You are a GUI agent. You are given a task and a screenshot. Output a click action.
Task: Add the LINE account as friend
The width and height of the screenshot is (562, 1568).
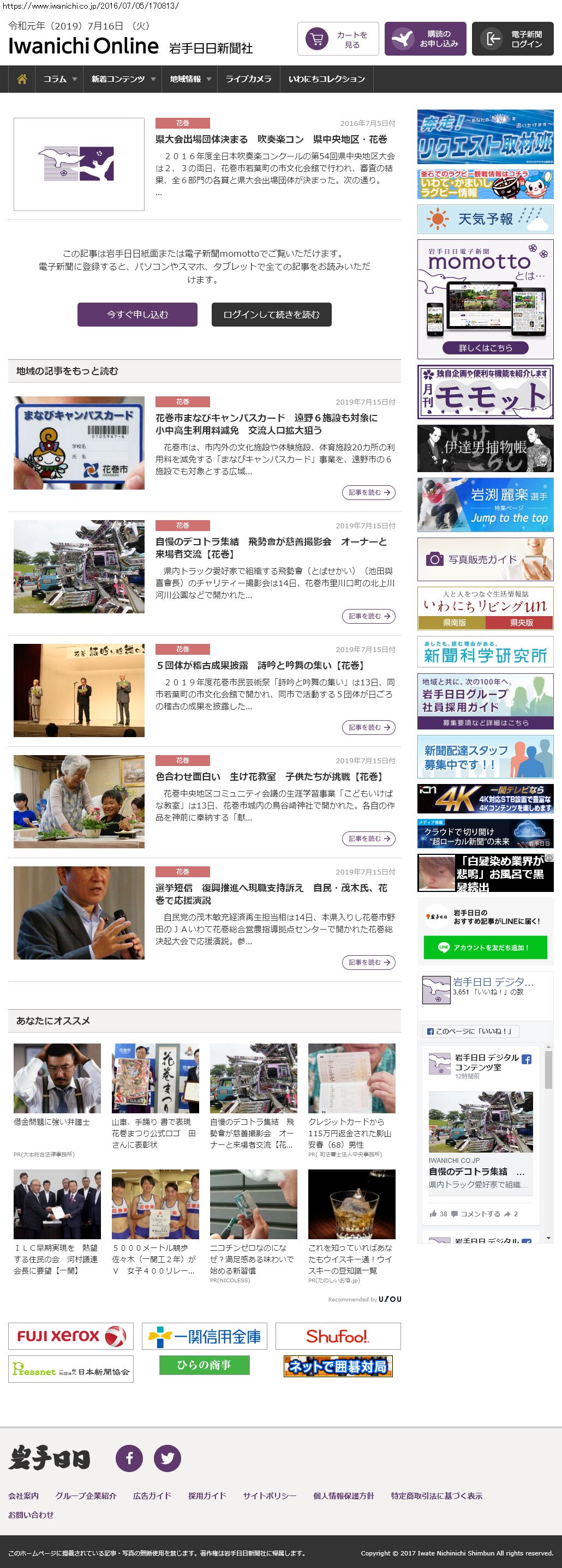tap(485, 947)
